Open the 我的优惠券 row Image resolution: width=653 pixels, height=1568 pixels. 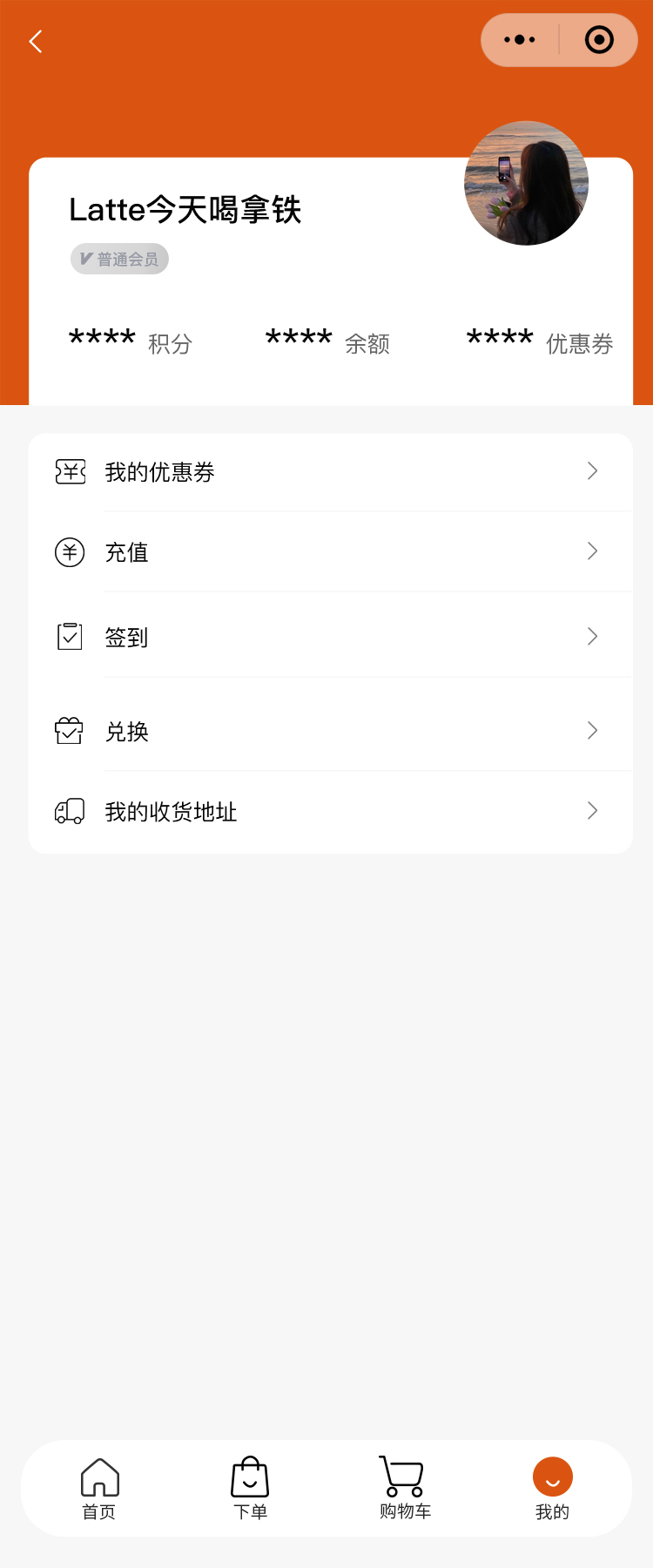[x=330, y=472]
